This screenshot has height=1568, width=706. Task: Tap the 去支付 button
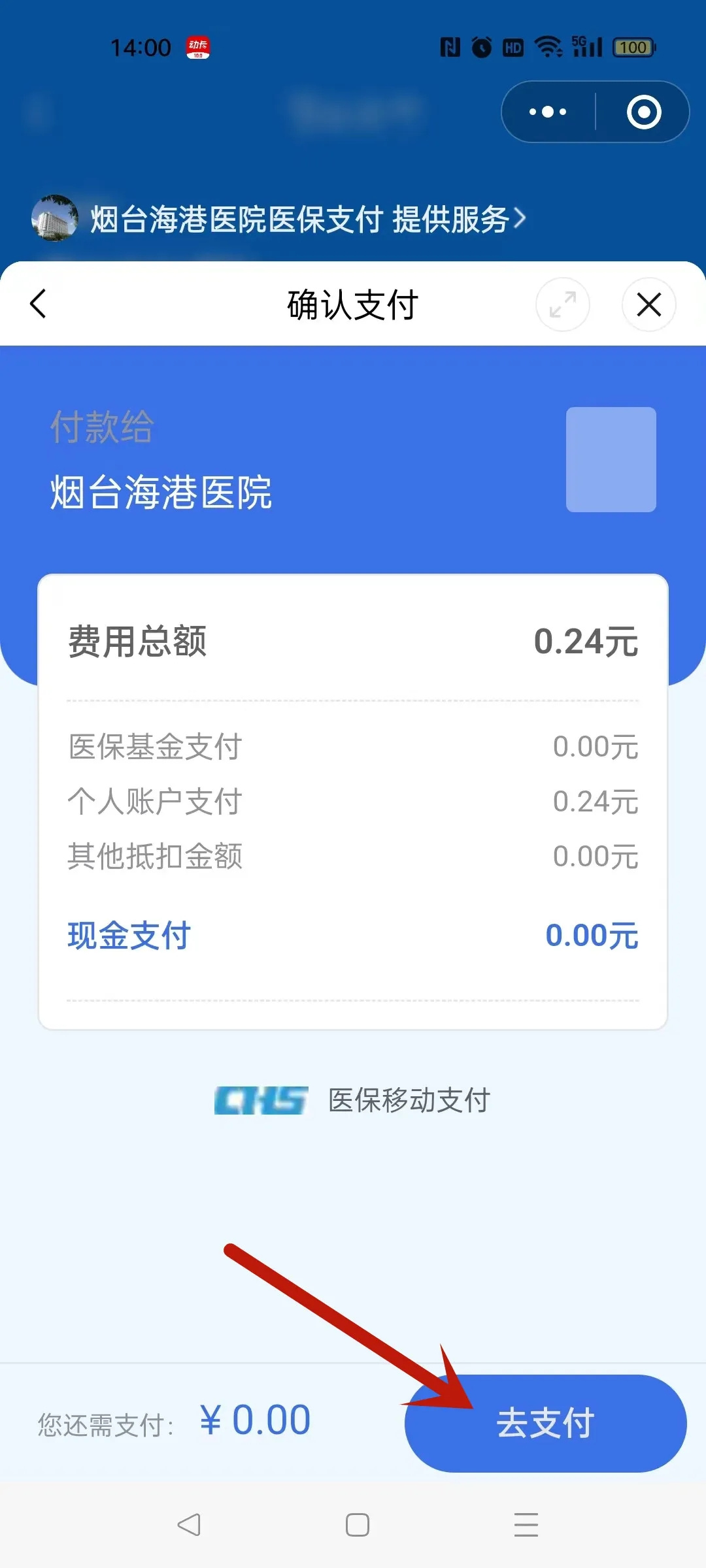point(545,1423)
